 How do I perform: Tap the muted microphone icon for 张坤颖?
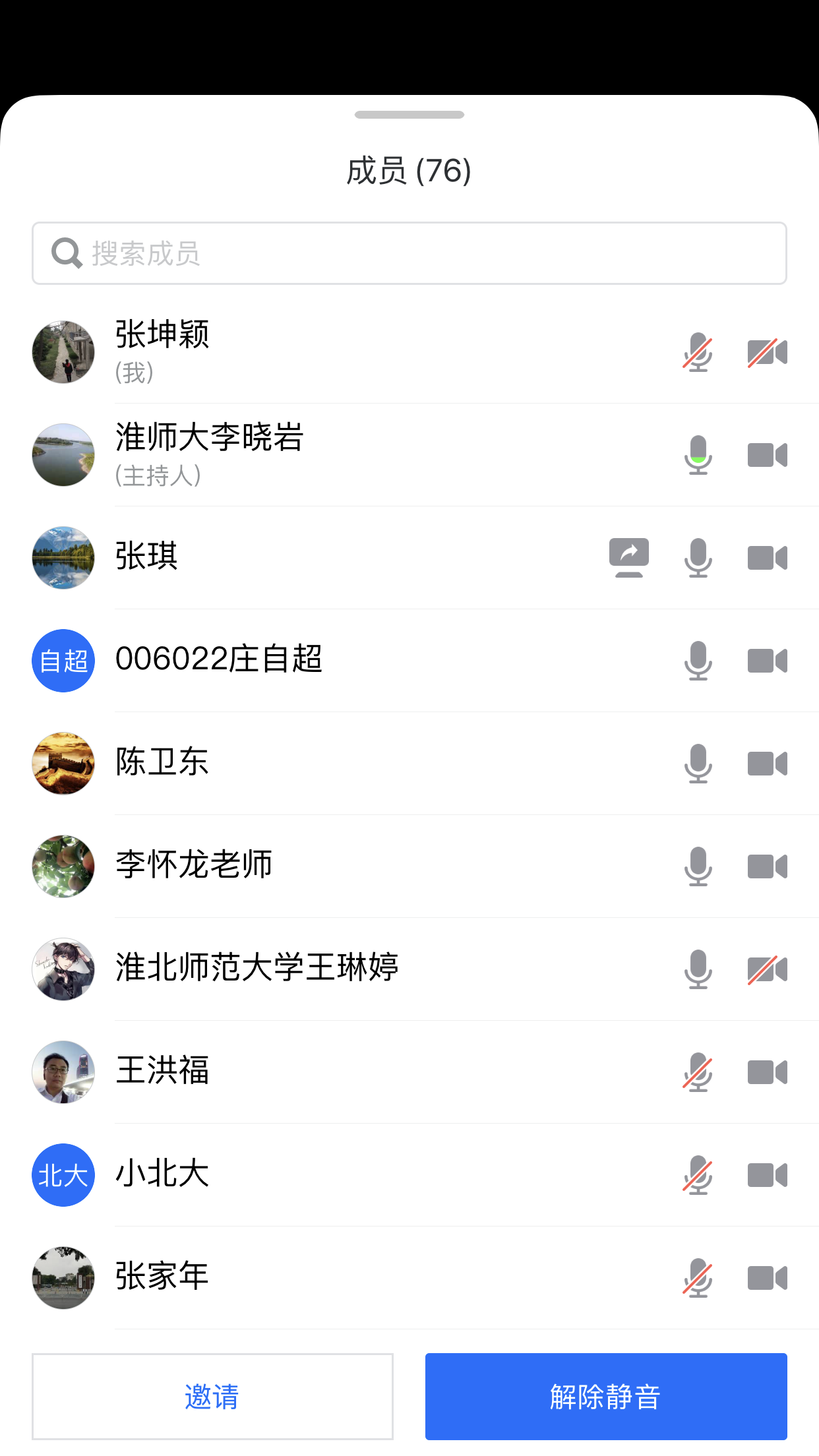tap(698, 352)
